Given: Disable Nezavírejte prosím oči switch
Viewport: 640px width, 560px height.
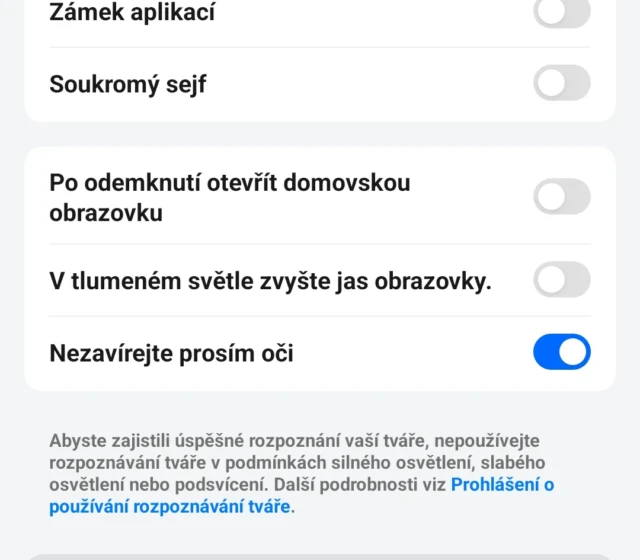Looking at the screenshot, I should pyautogui.click(x=561, y=352).
